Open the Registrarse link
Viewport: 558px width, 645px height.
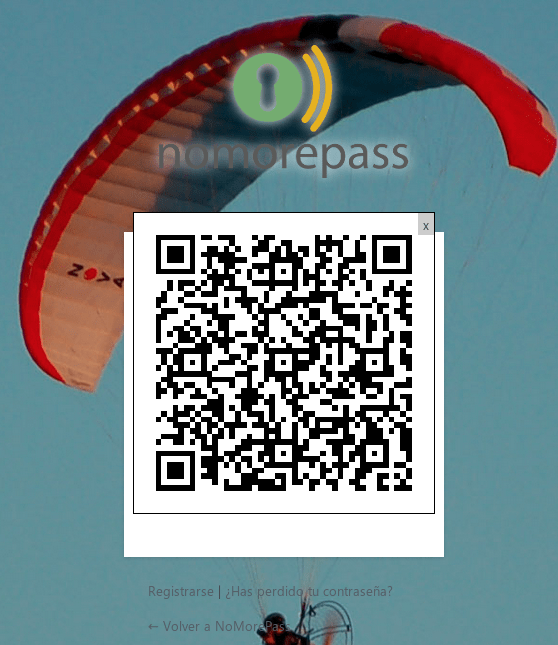coord(181,591)
